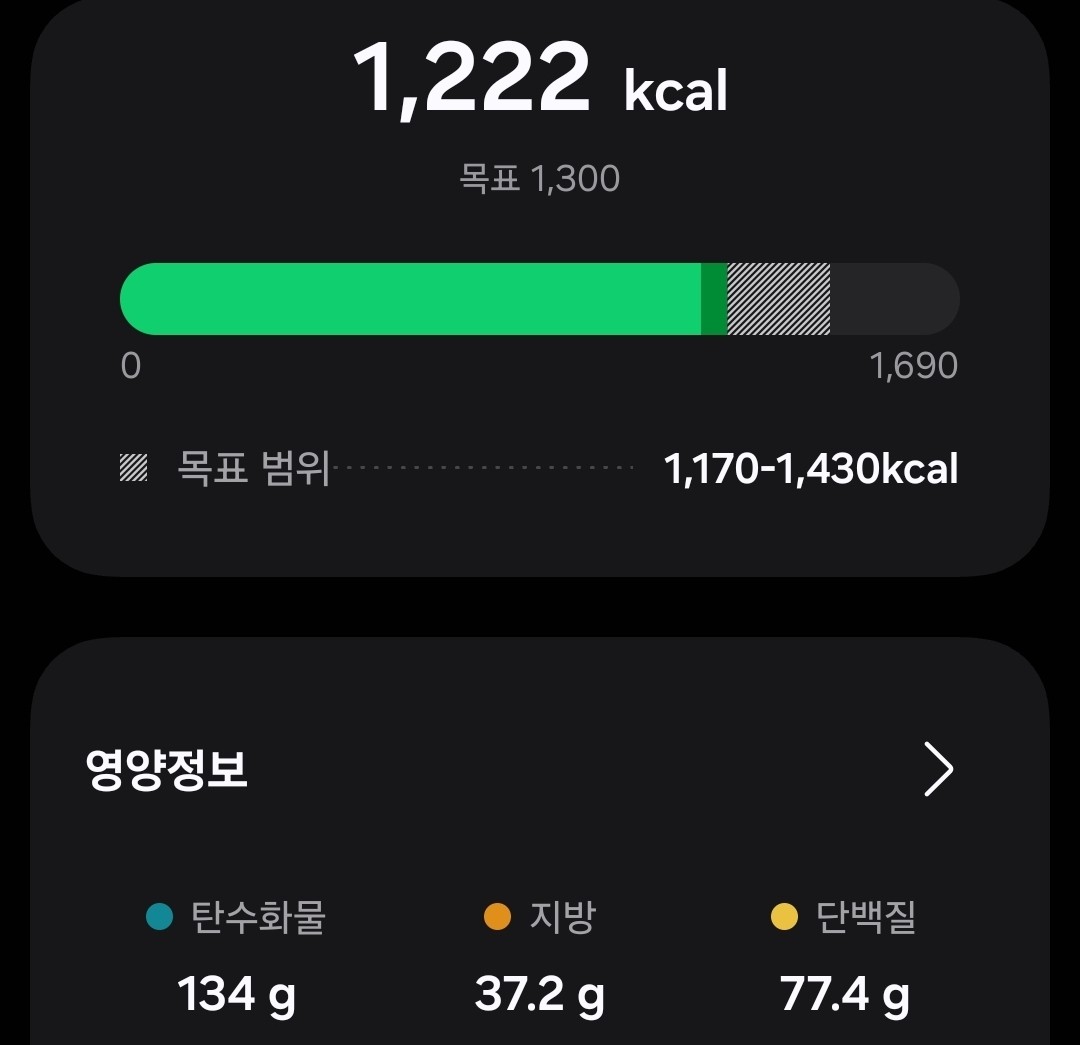This screenshot has height=1045, width=1080.
Task: Open 영양정보 details via the chevron
Action: (x=938, y=770)
